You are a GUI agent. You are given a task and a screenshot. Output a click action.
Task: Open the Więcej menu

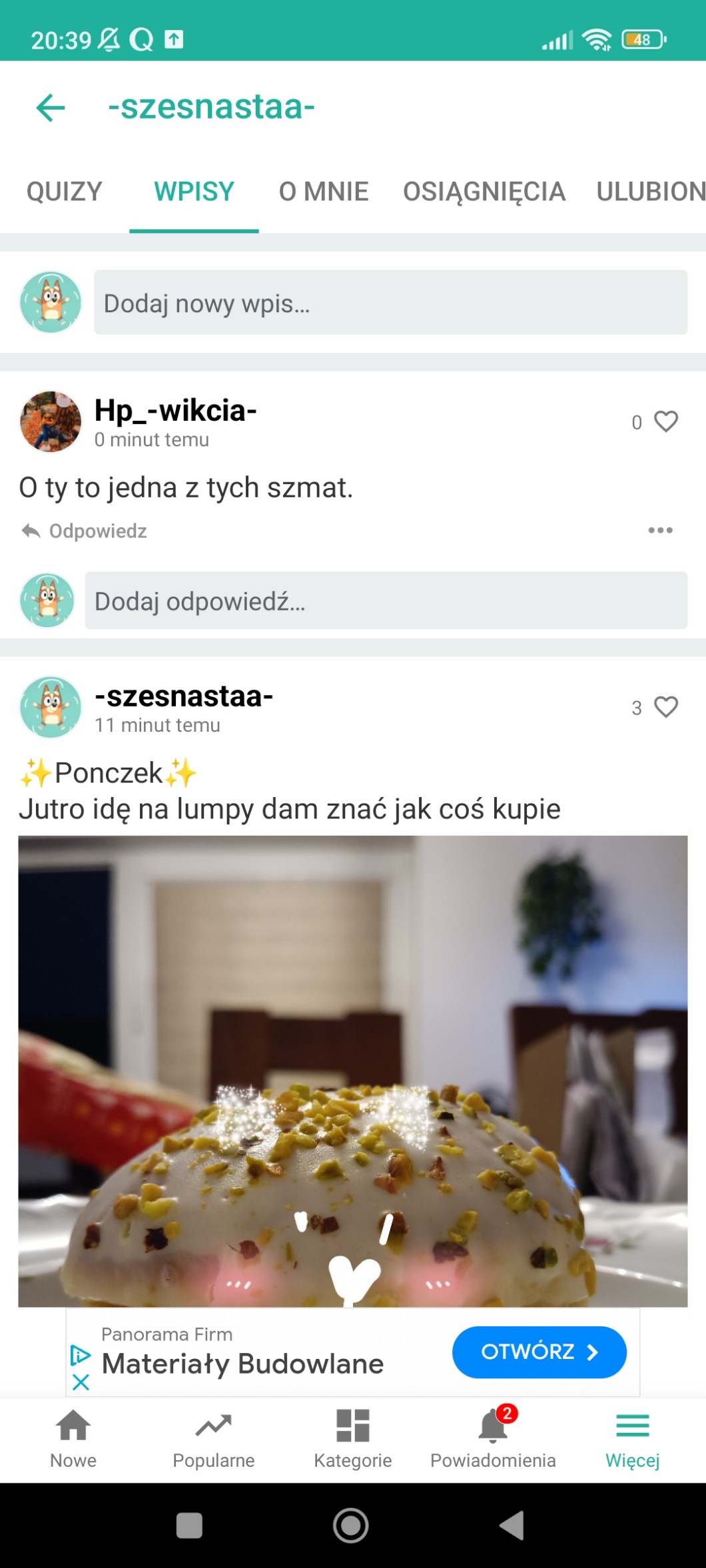(x=632, y=1438)
